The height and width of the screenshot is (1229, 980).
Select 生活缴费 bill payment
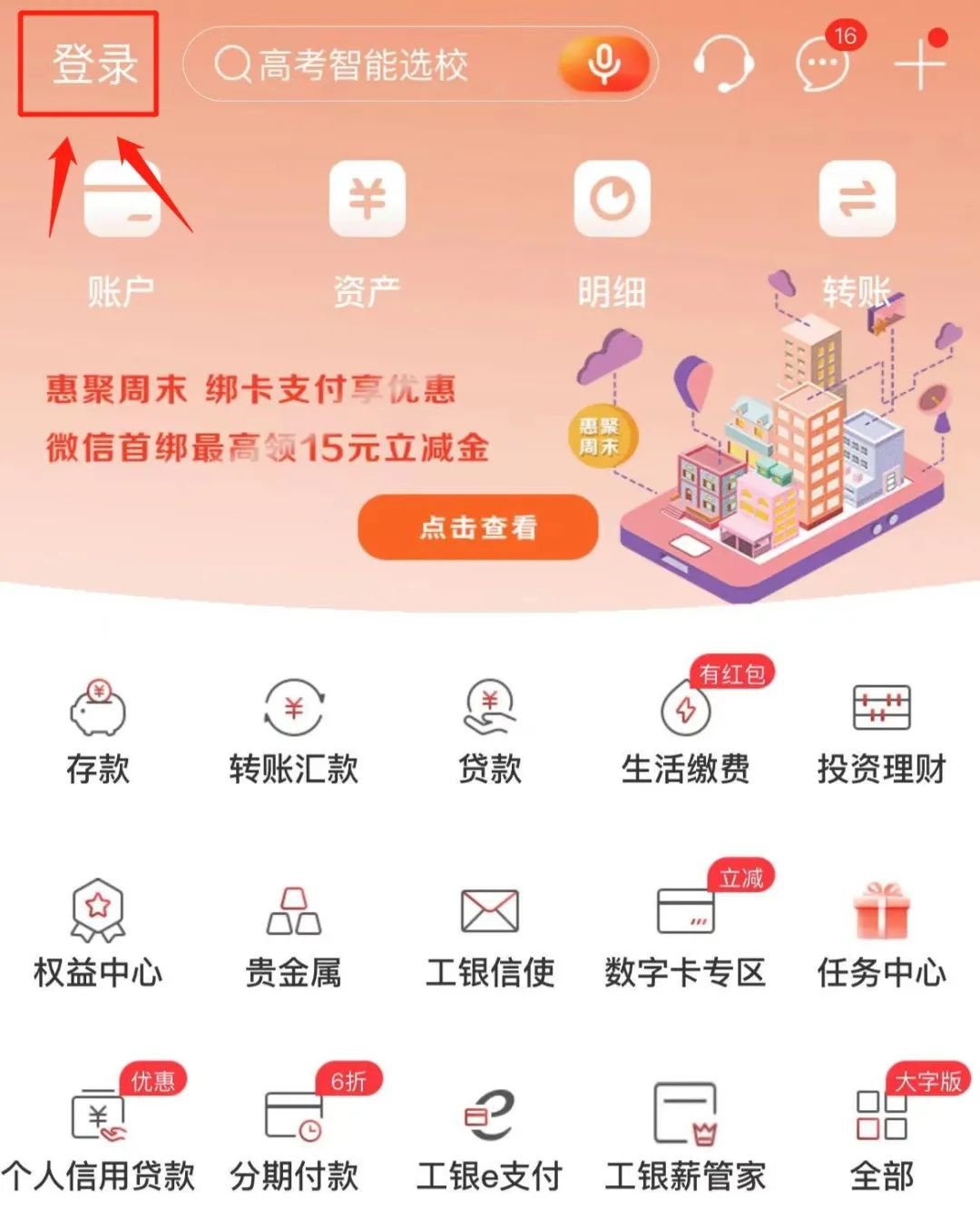click(x=686, y=732)
